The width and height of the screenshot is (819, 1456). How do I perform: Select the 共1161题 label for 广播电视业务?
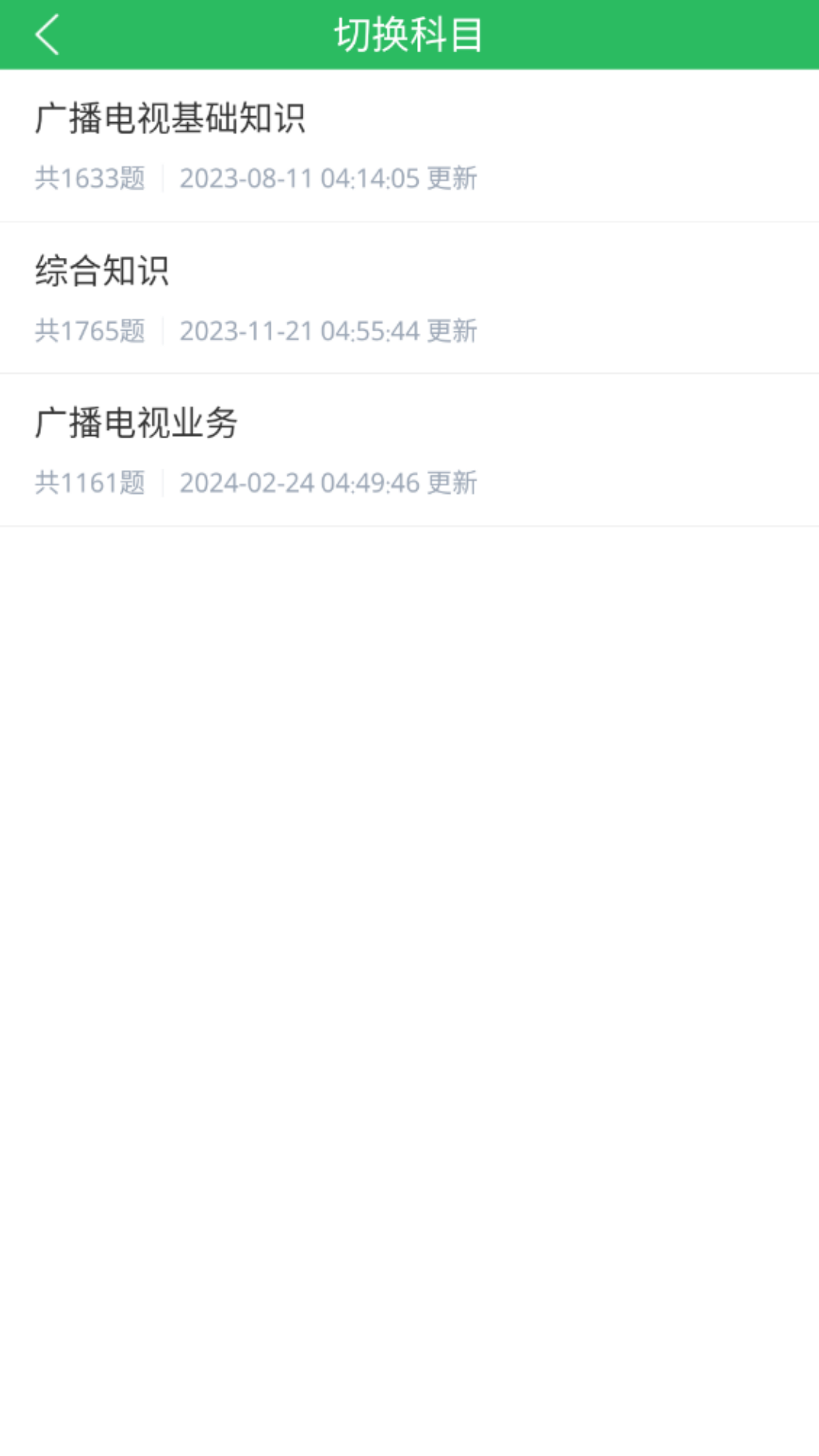pos(90,483)
